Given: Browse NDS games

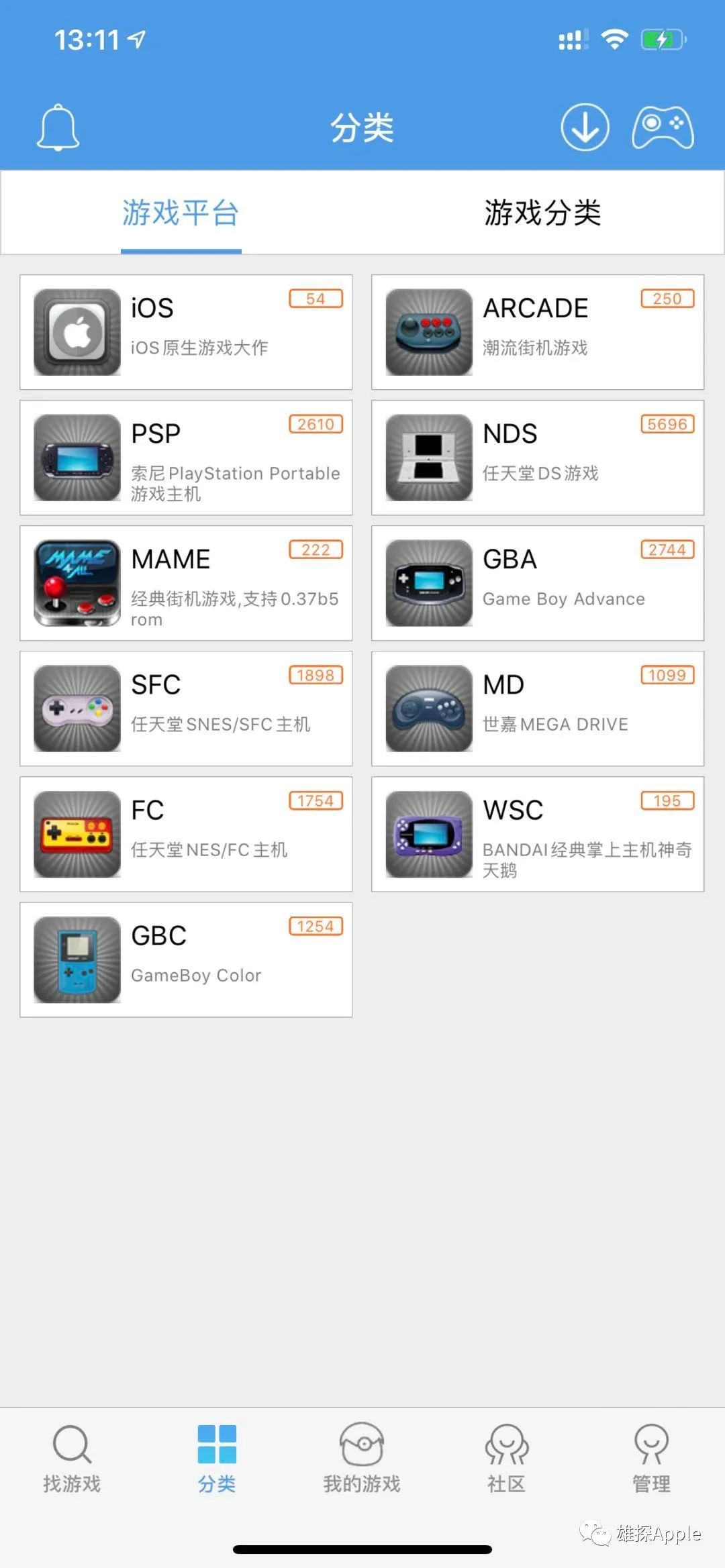Looking at the screenshot, I should 538,458.
